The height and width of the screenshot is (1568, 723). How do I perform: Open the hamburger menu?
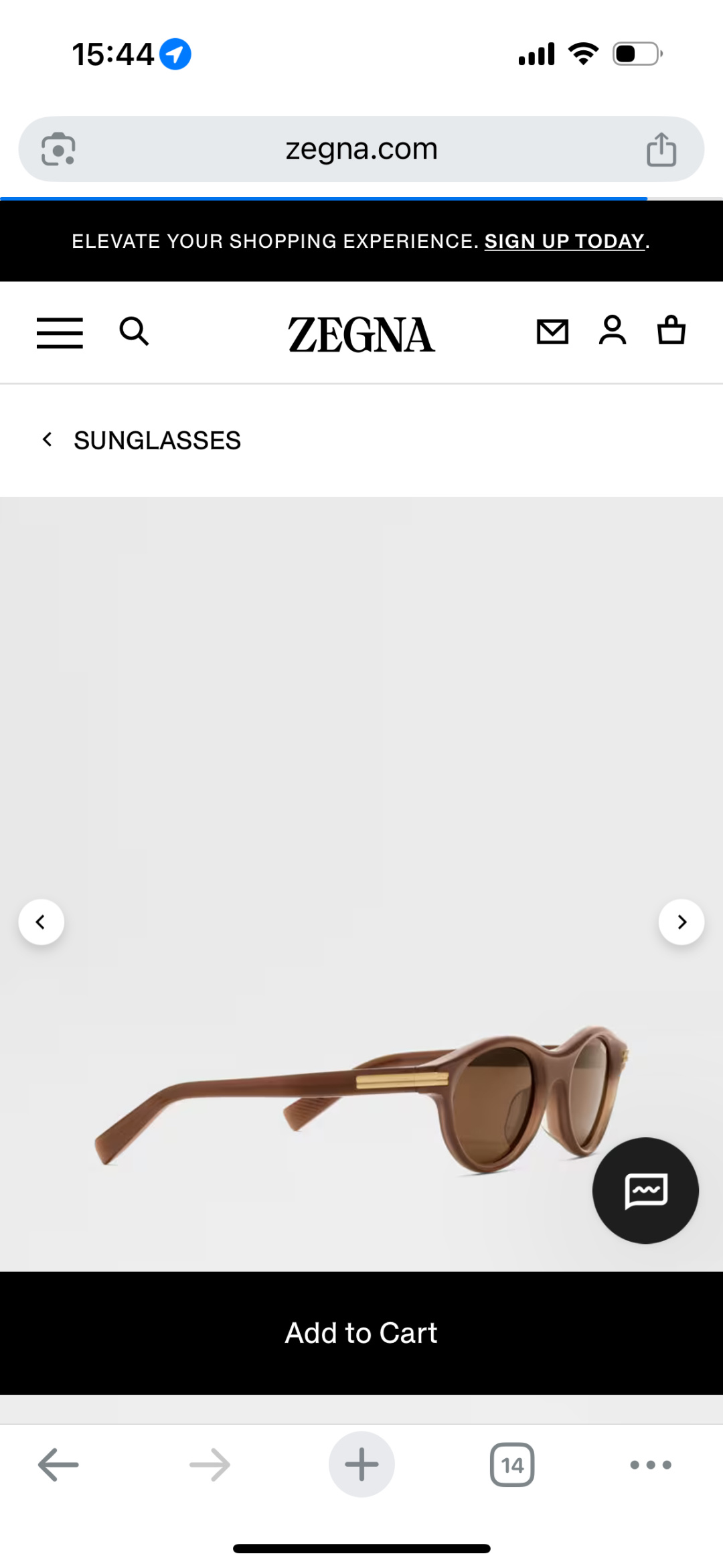[x=60, y=333]
